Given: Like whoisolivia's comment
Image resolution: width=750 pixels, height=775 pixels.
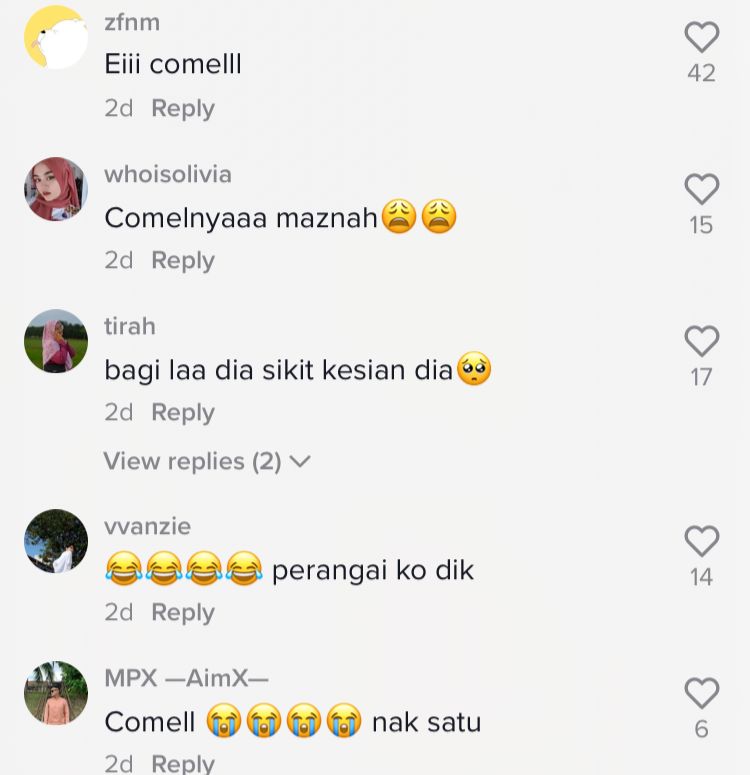Looking at the screenshot, I should click(701, 190).
